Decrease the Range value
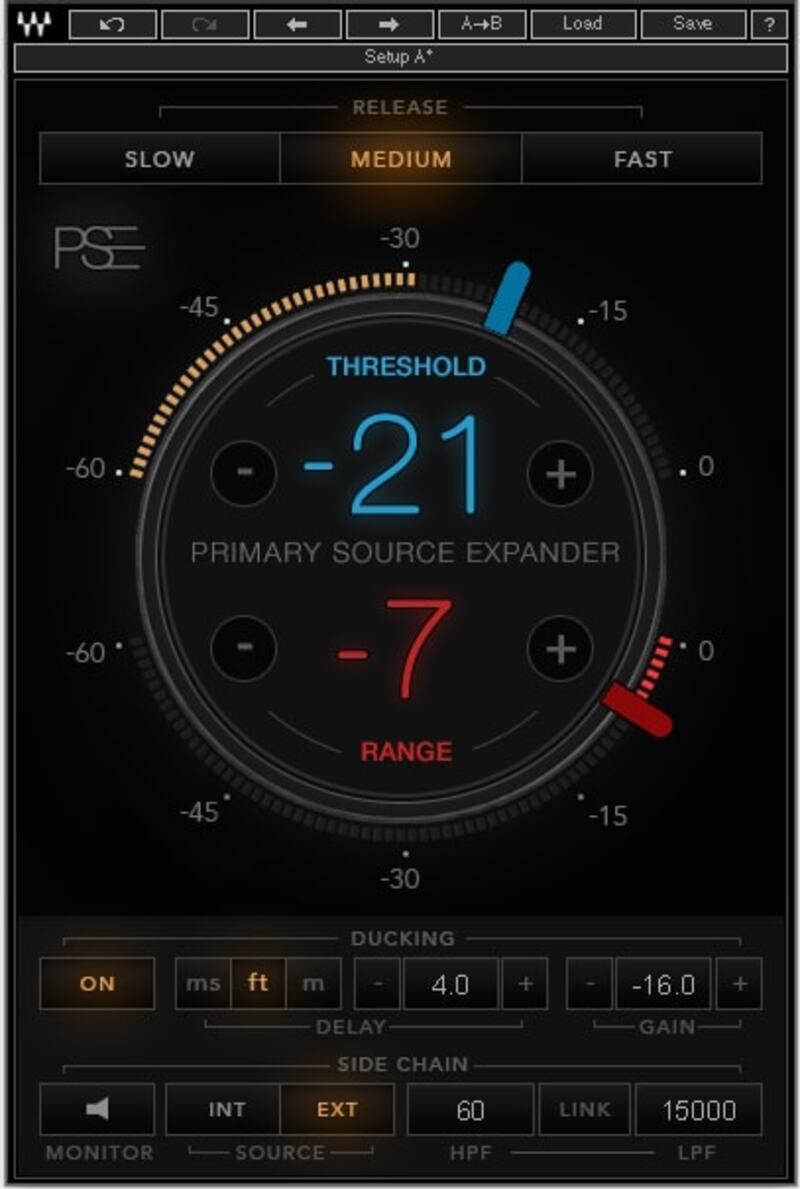Image resolution: width=800 pixels, height=1189 pixels. (244, 648)
